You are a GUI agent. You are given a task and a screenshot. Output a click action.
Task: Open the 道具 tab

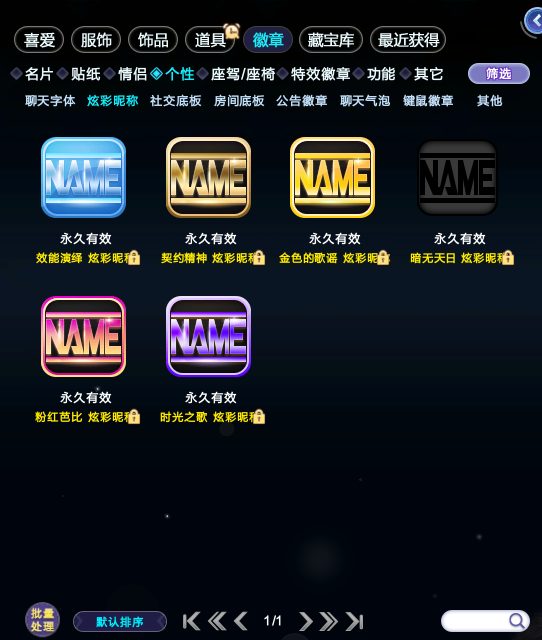pos(210,40)
